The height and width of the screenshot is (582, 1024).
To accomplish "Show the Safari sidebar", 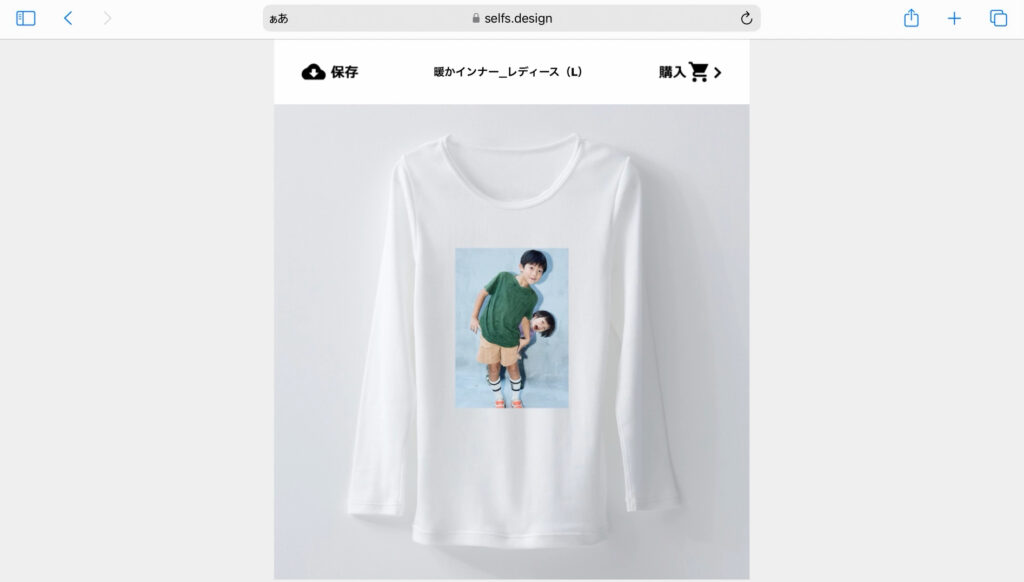I will (26, 18).
